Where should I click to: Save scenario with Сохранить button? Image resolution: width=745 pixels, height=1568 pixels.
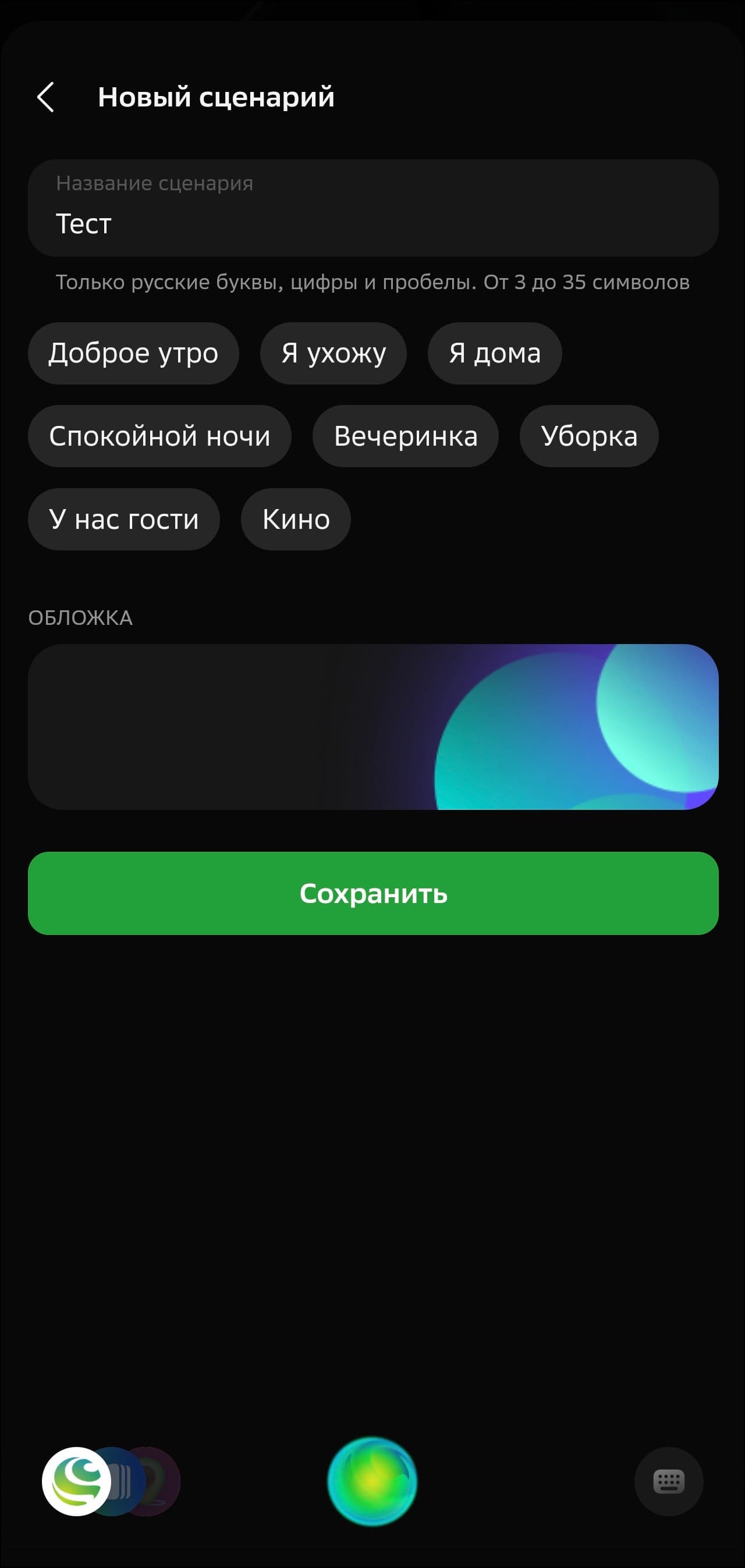[x=373, y=893]
